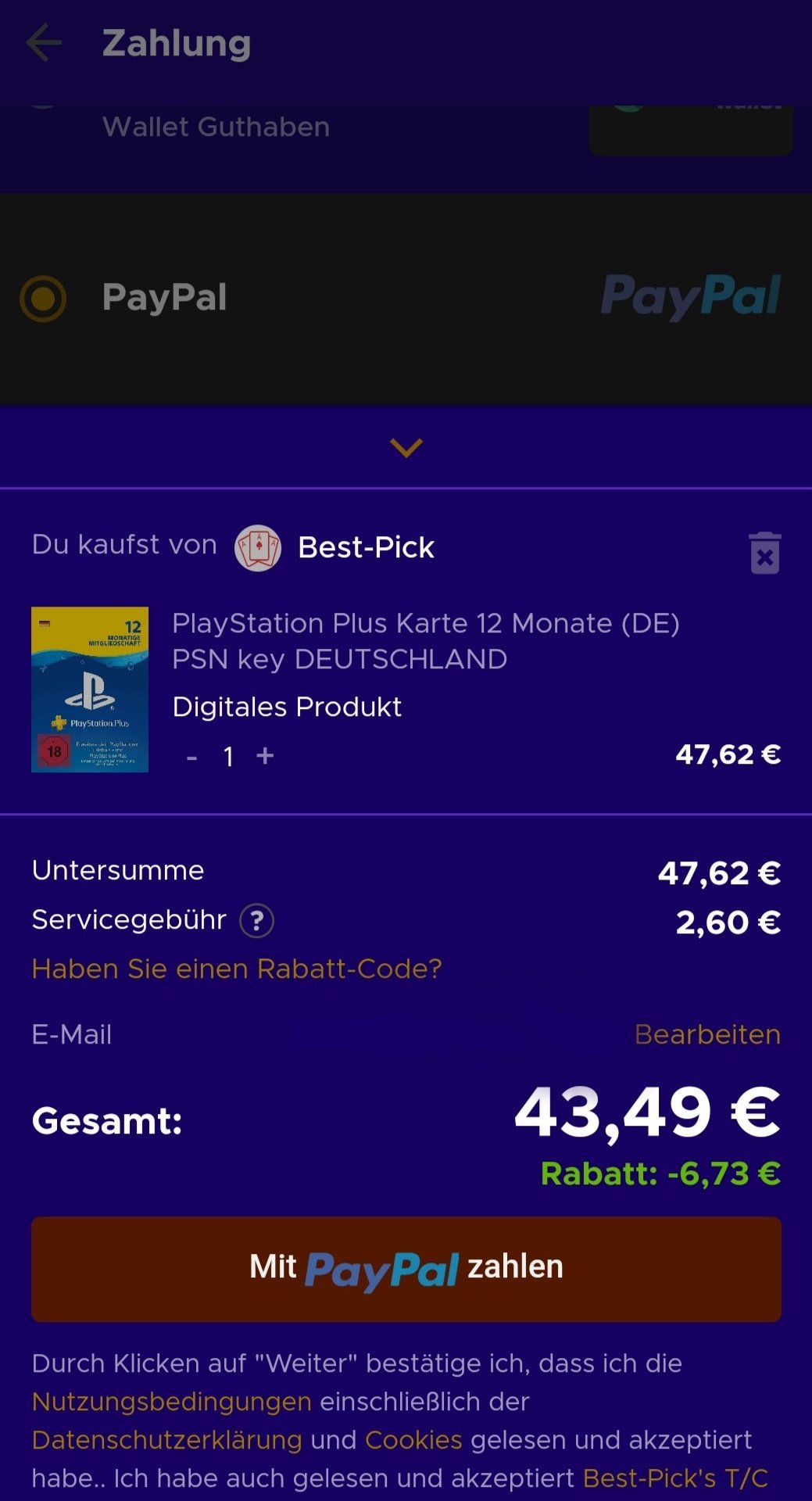
Task: Open the Datenschutzerklärung link
Action: (166, 1440)
